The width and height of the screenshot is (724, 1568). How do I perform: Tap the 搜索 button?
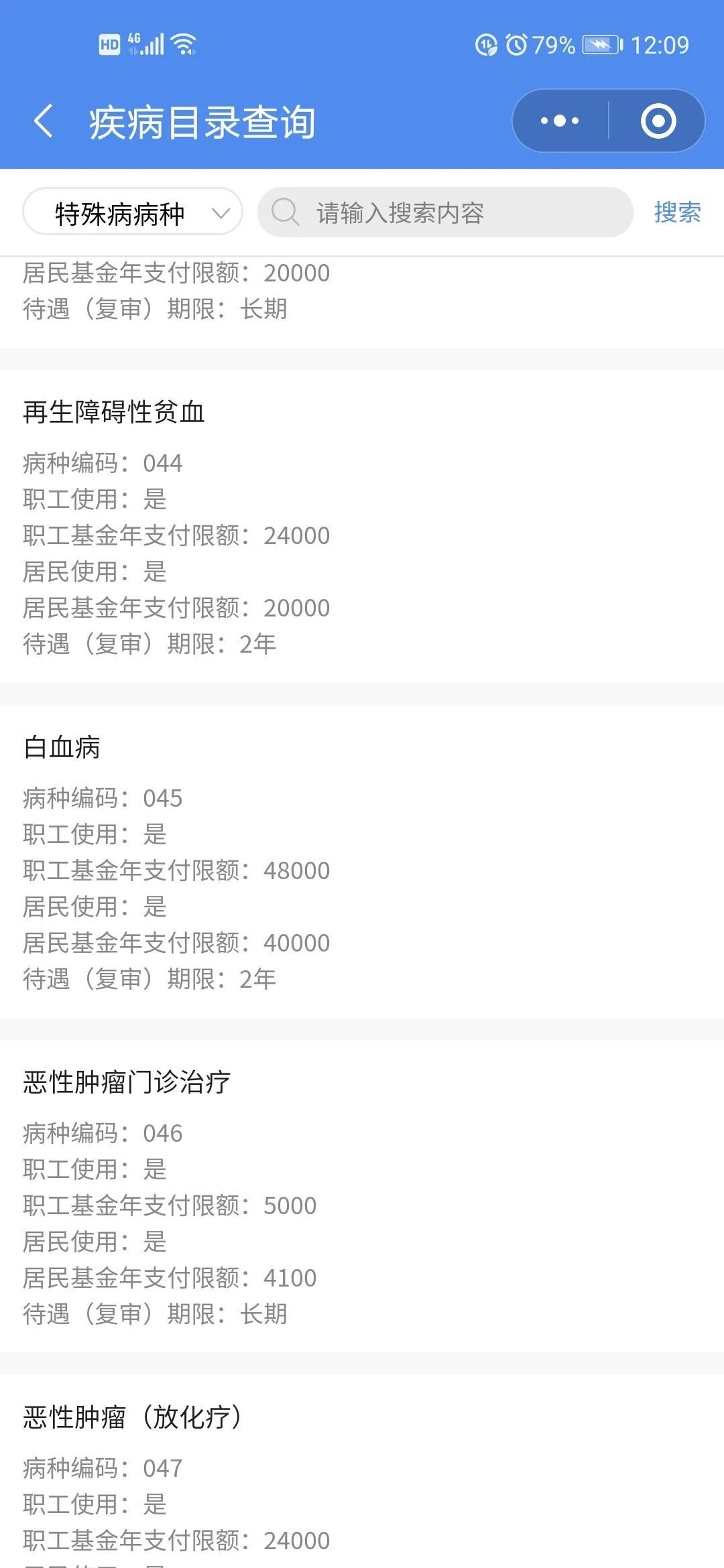[677, 212]
